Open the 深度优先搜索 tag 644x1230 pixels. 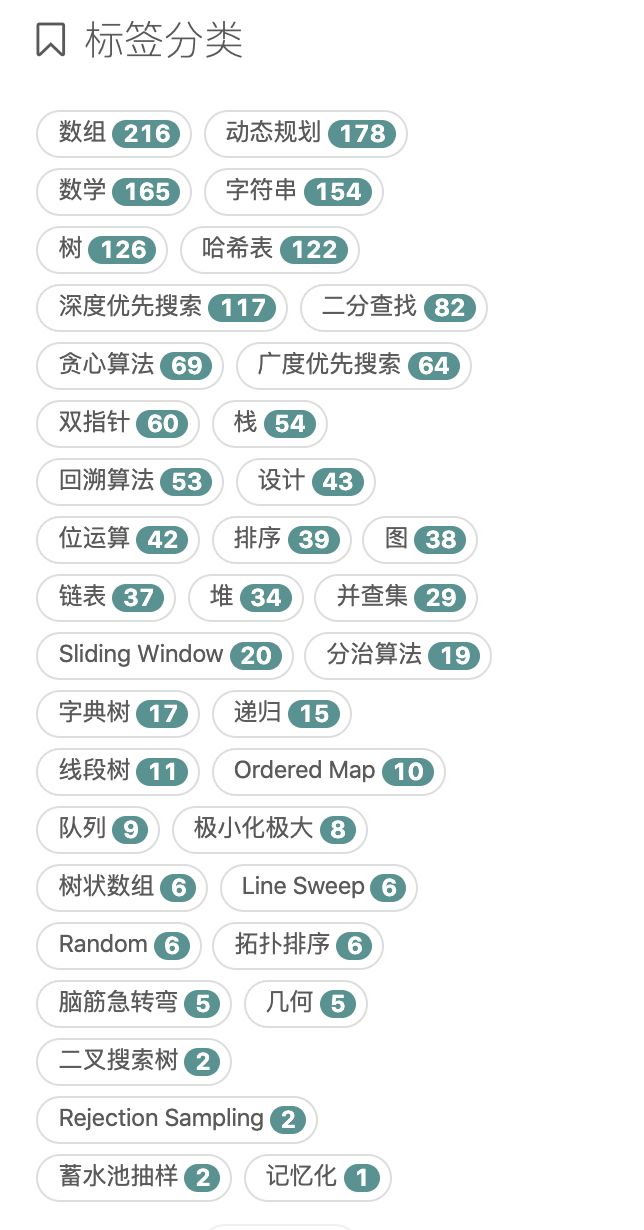tap(161, 307)
